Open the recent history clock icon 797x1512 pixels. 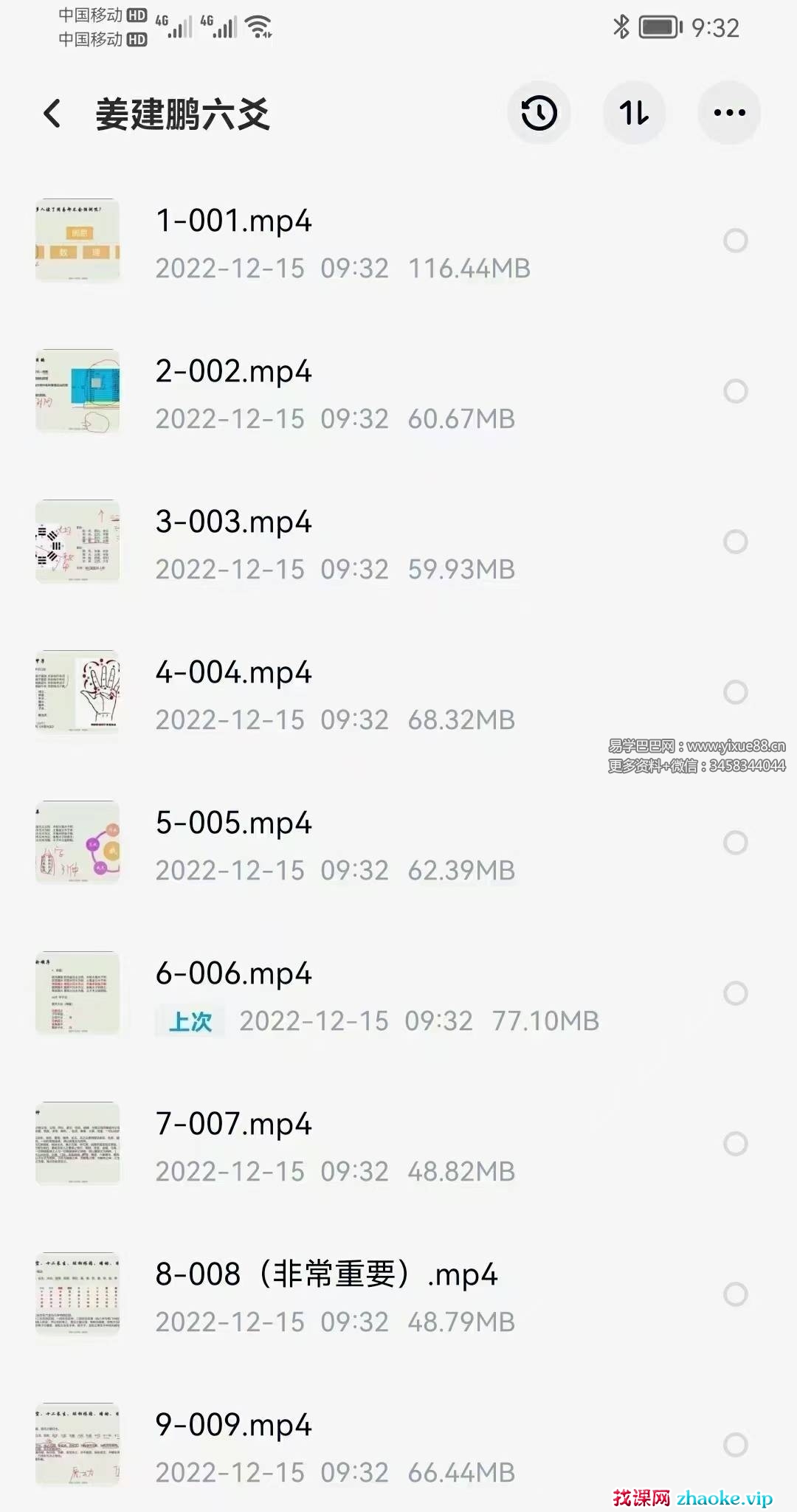539,113
